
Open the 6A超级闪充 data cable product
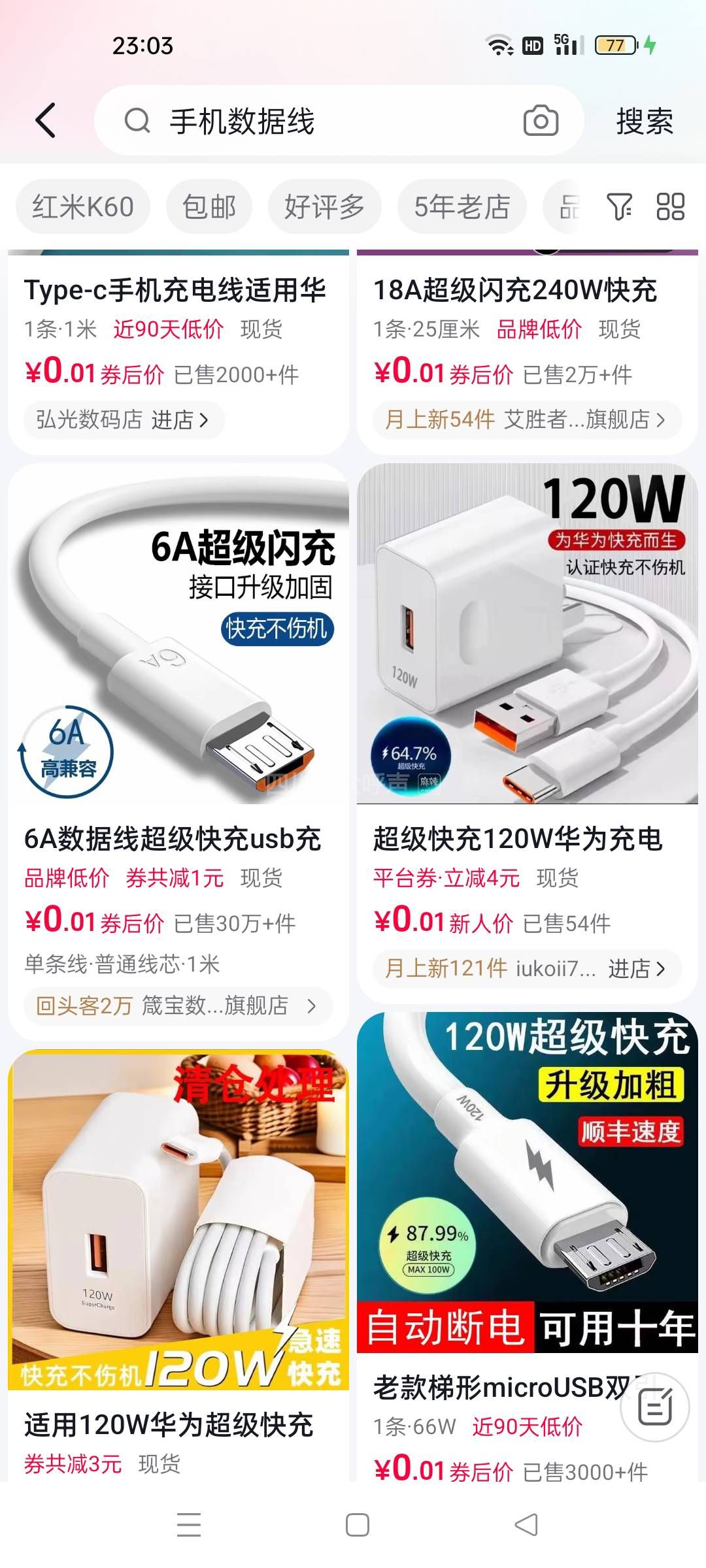pos(178,634)
